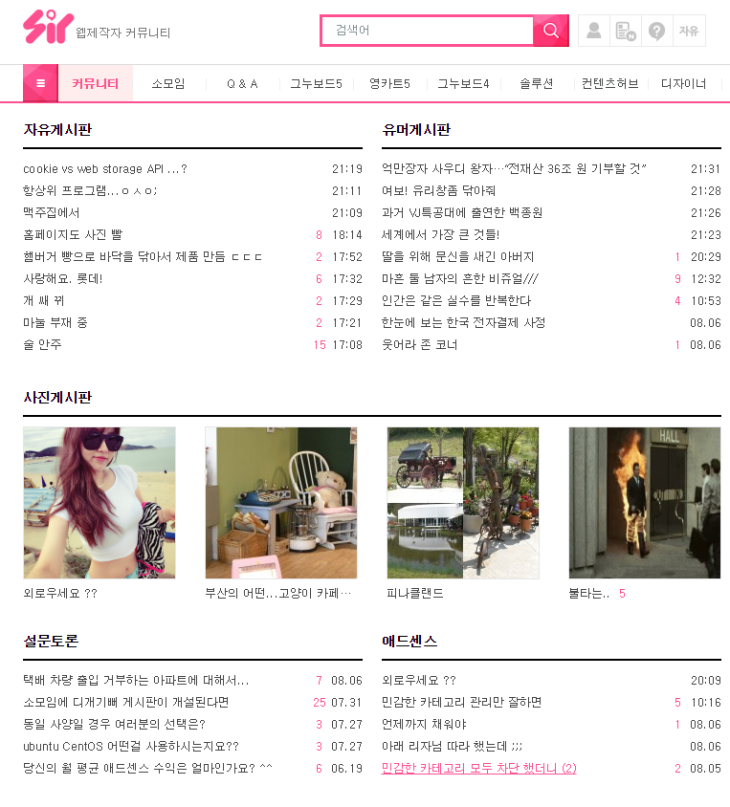Open poll about ubuntu CentOS
Image resolution: width=730 pixels, height=807 pixels.
pos(130,747)
